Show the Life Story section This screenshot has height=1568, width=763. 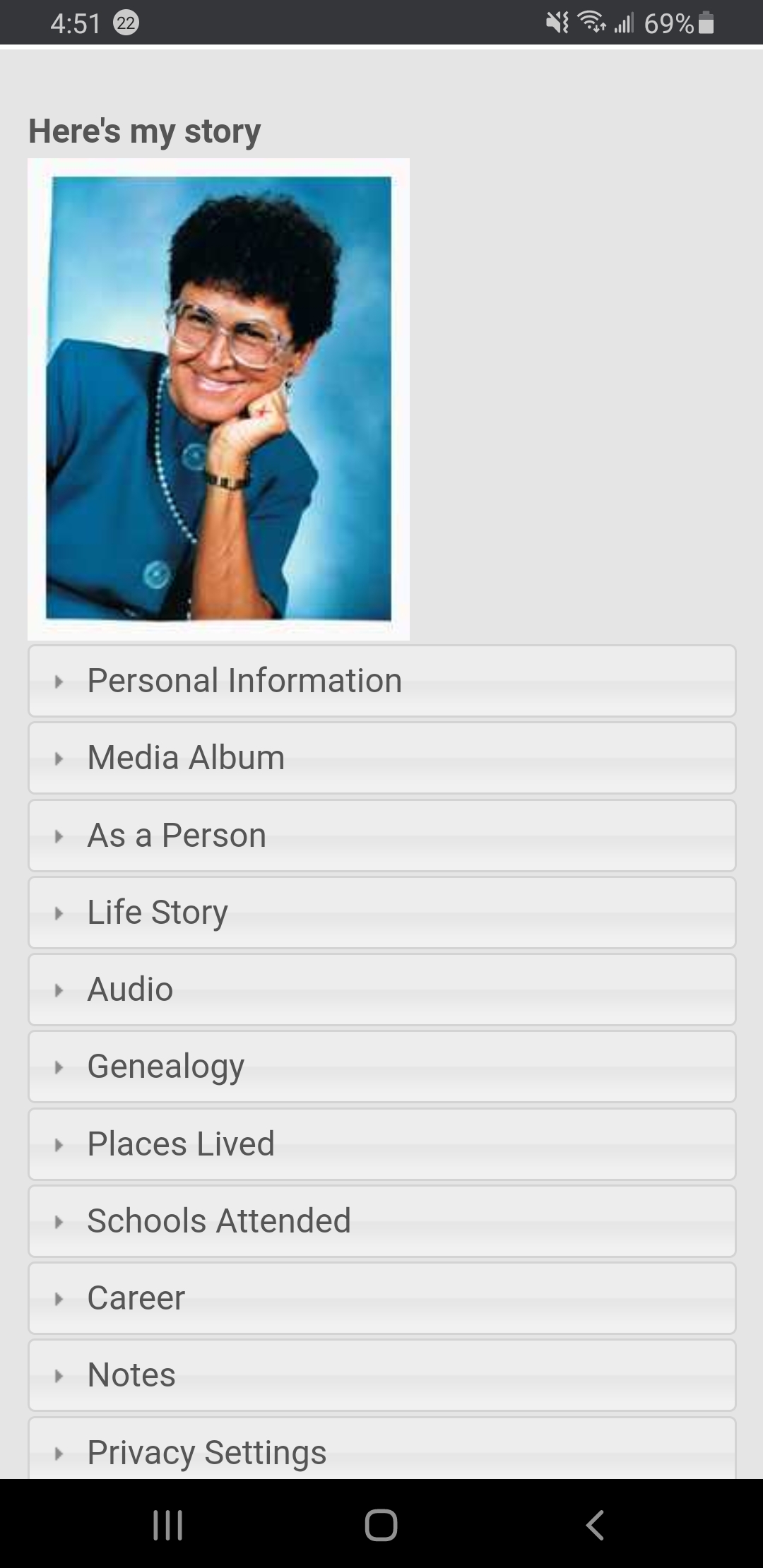381,913
